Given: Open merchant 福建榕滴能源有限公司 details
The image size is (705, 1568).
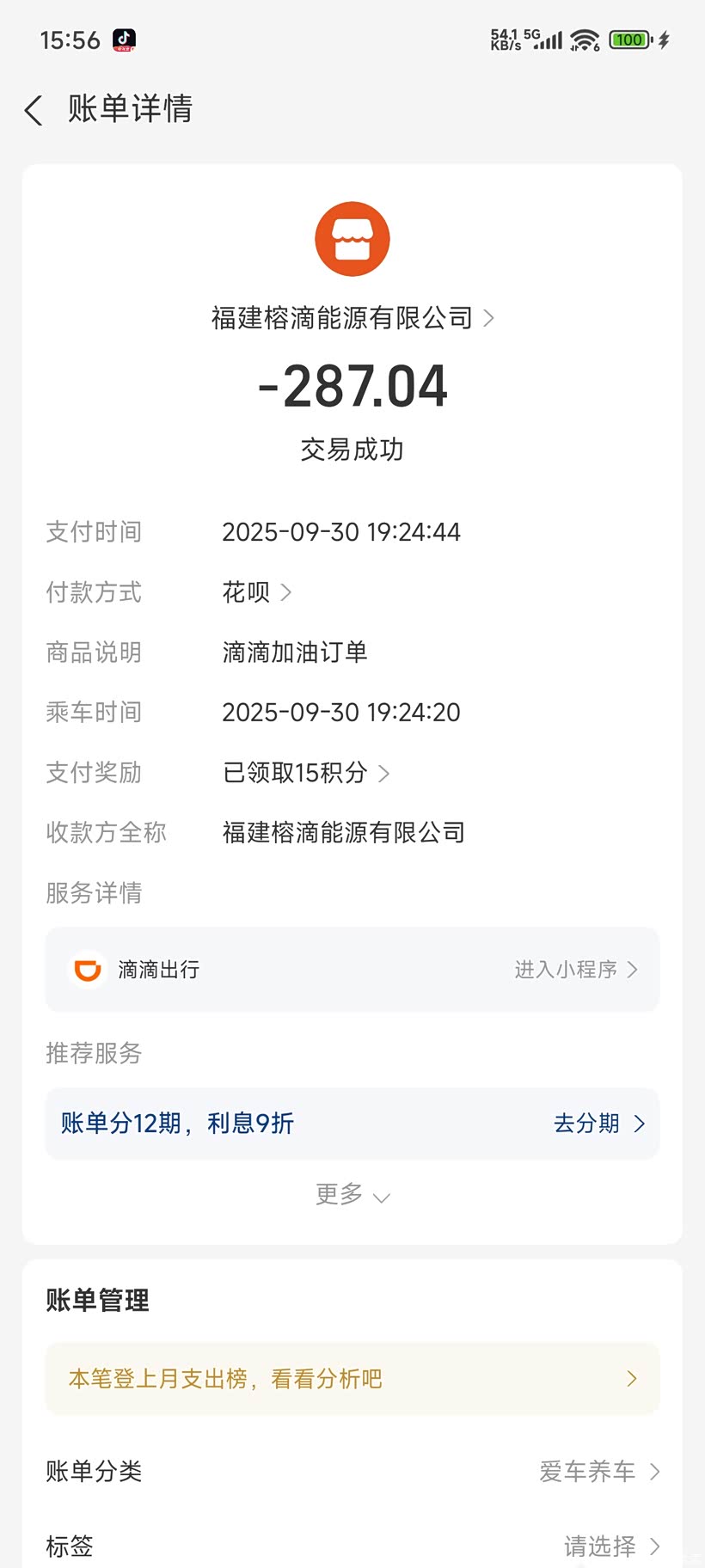Looking at the screenshot, I should pos(352,318).
